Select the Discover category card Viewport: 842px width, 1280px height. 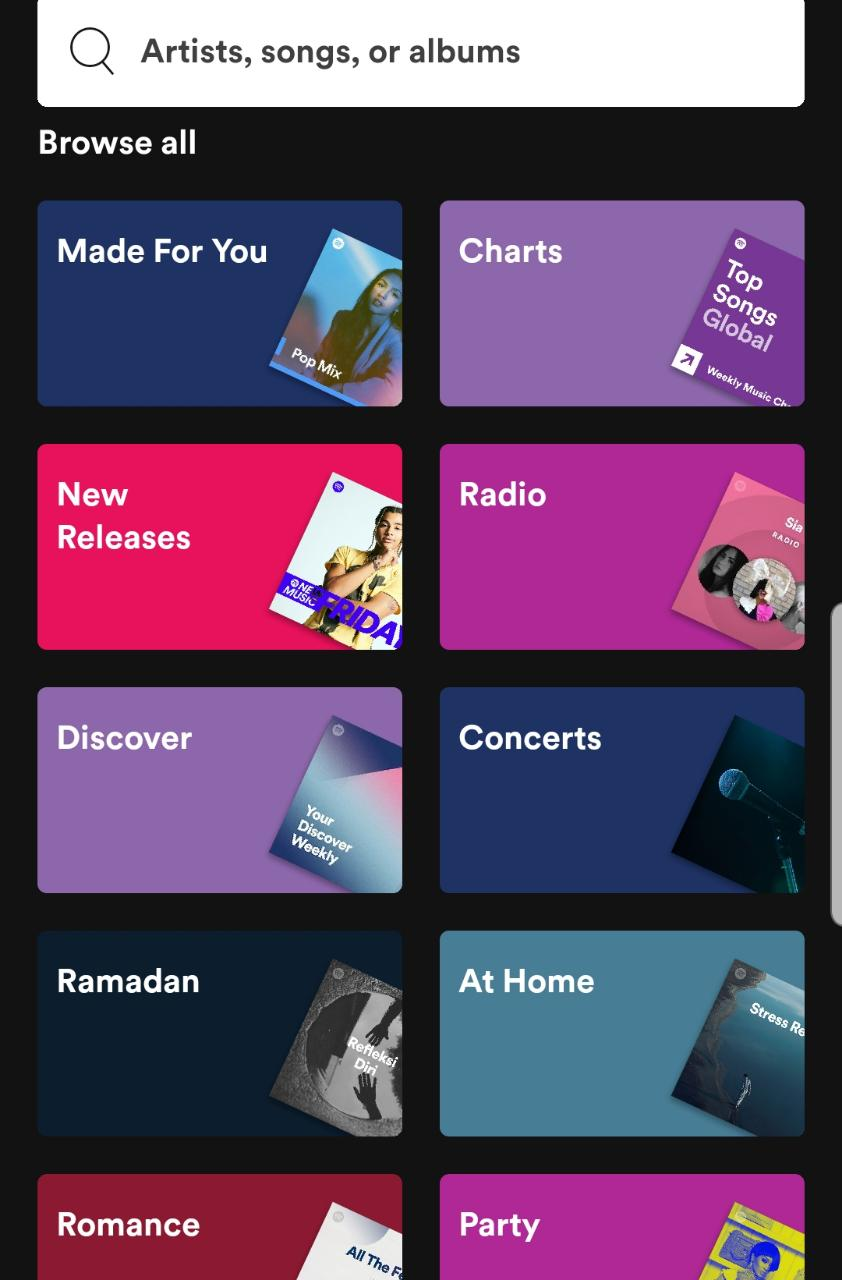coord(220,790)
